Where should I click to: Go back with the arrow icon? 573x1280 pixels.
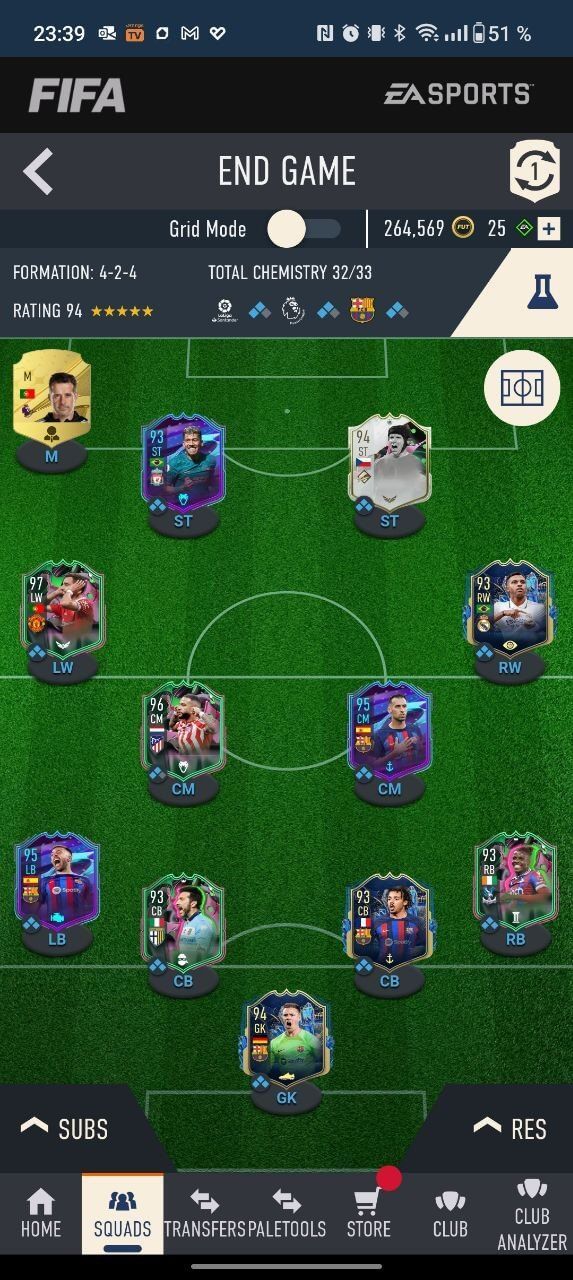pyautogui.click(x=38, y=171)
